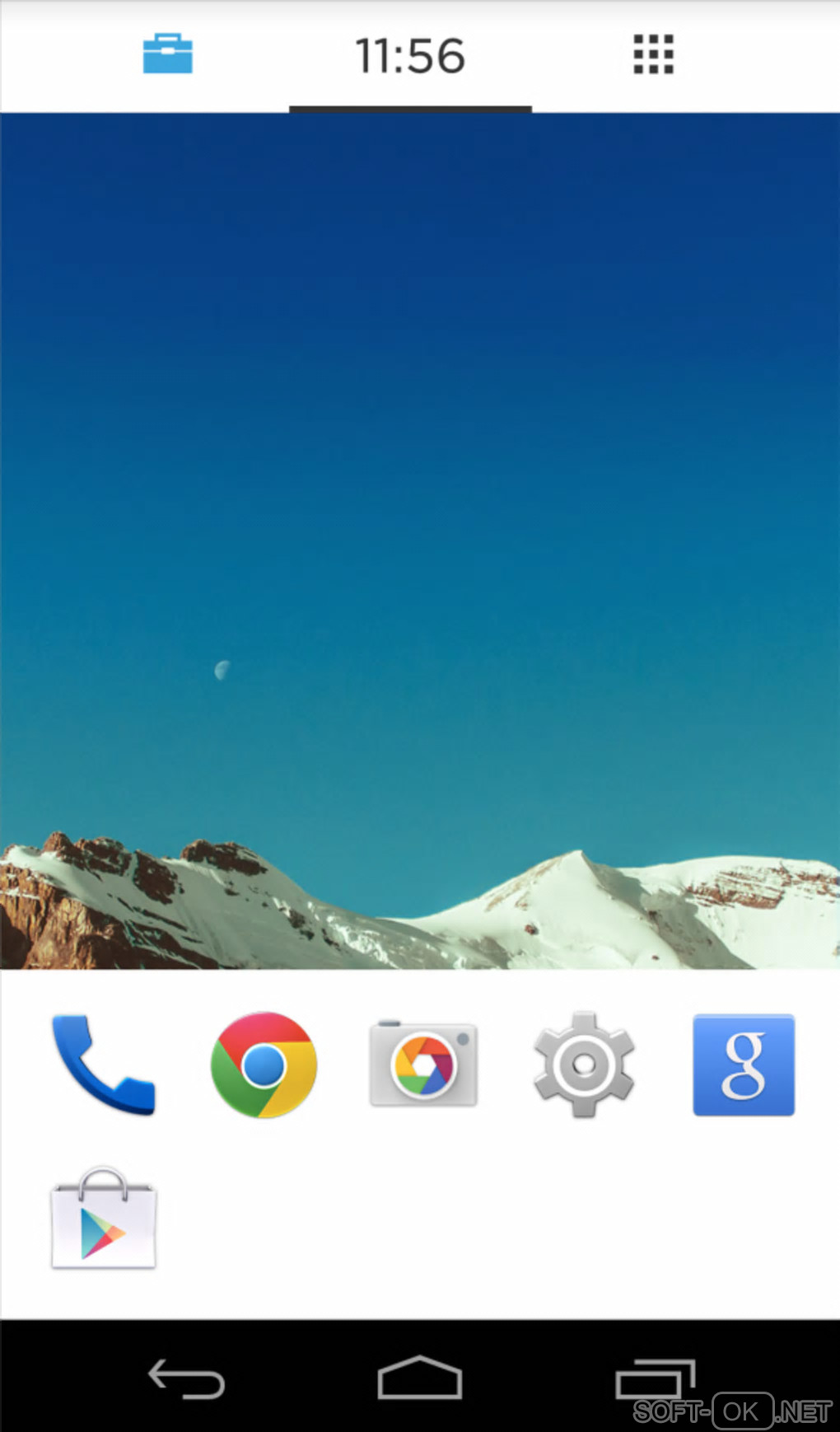This screenshot has height=1432, width=840.
Task: Launch the Phone dialer app
Action: tap(103, 1065)
